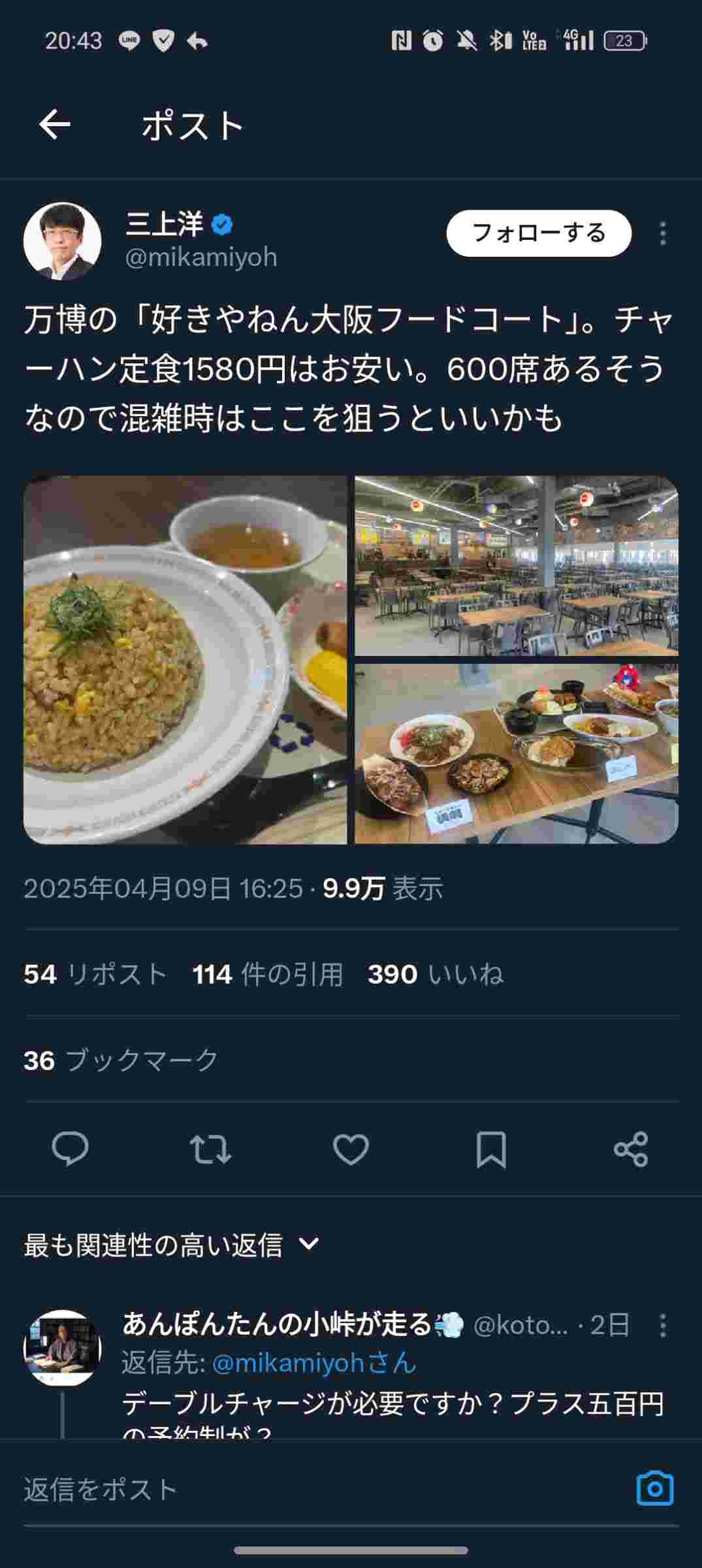Share this post
Screen dimensions: 702x1568
631,1149
